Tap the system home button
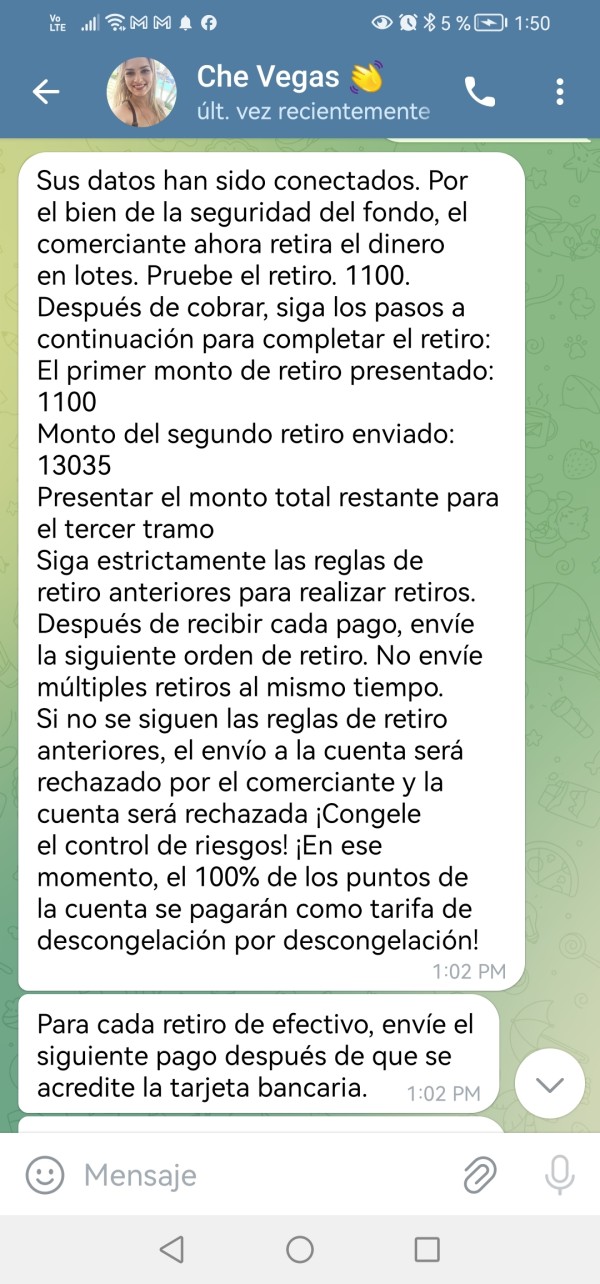 pos(300,1249)
